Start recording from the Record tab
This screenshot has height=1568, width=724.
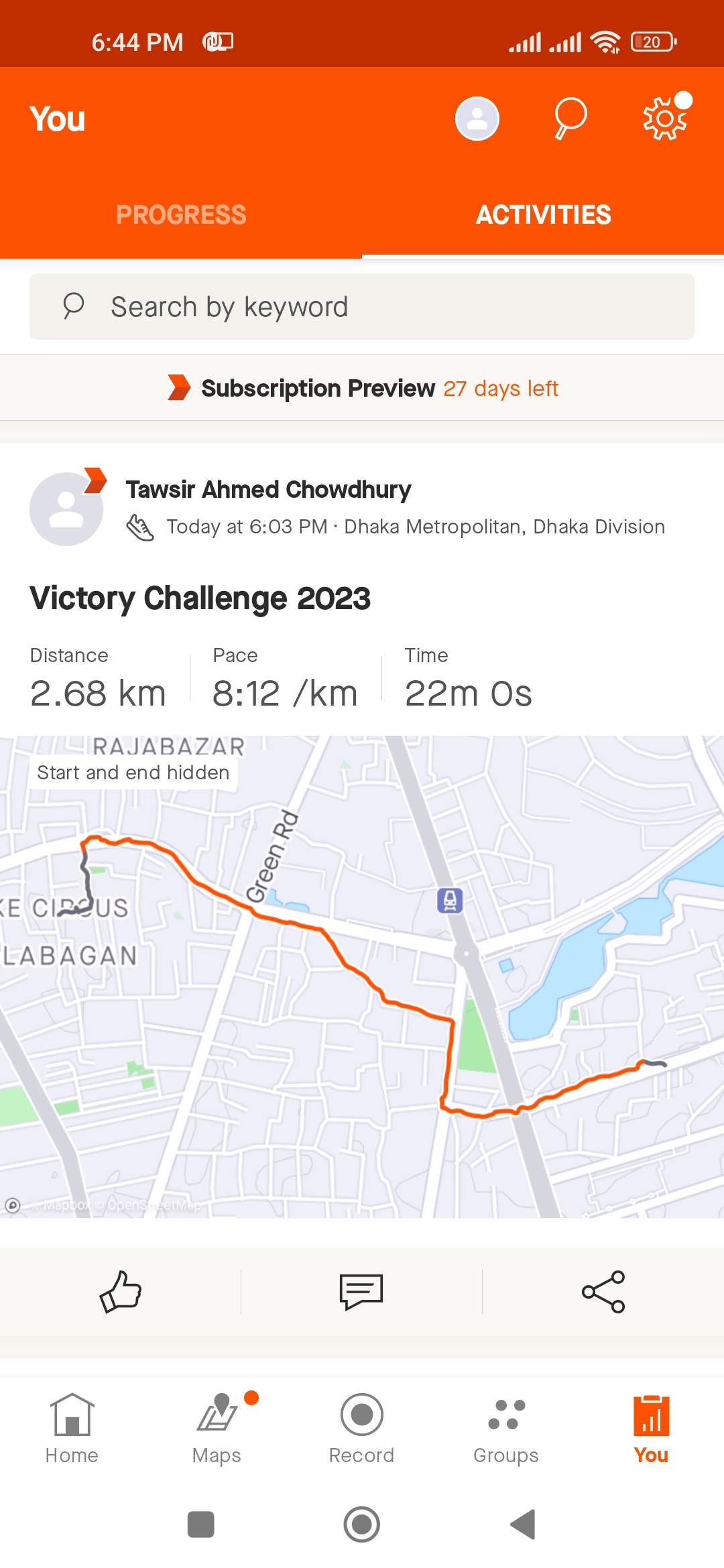pyautogui.click(x=361, y=1429)
